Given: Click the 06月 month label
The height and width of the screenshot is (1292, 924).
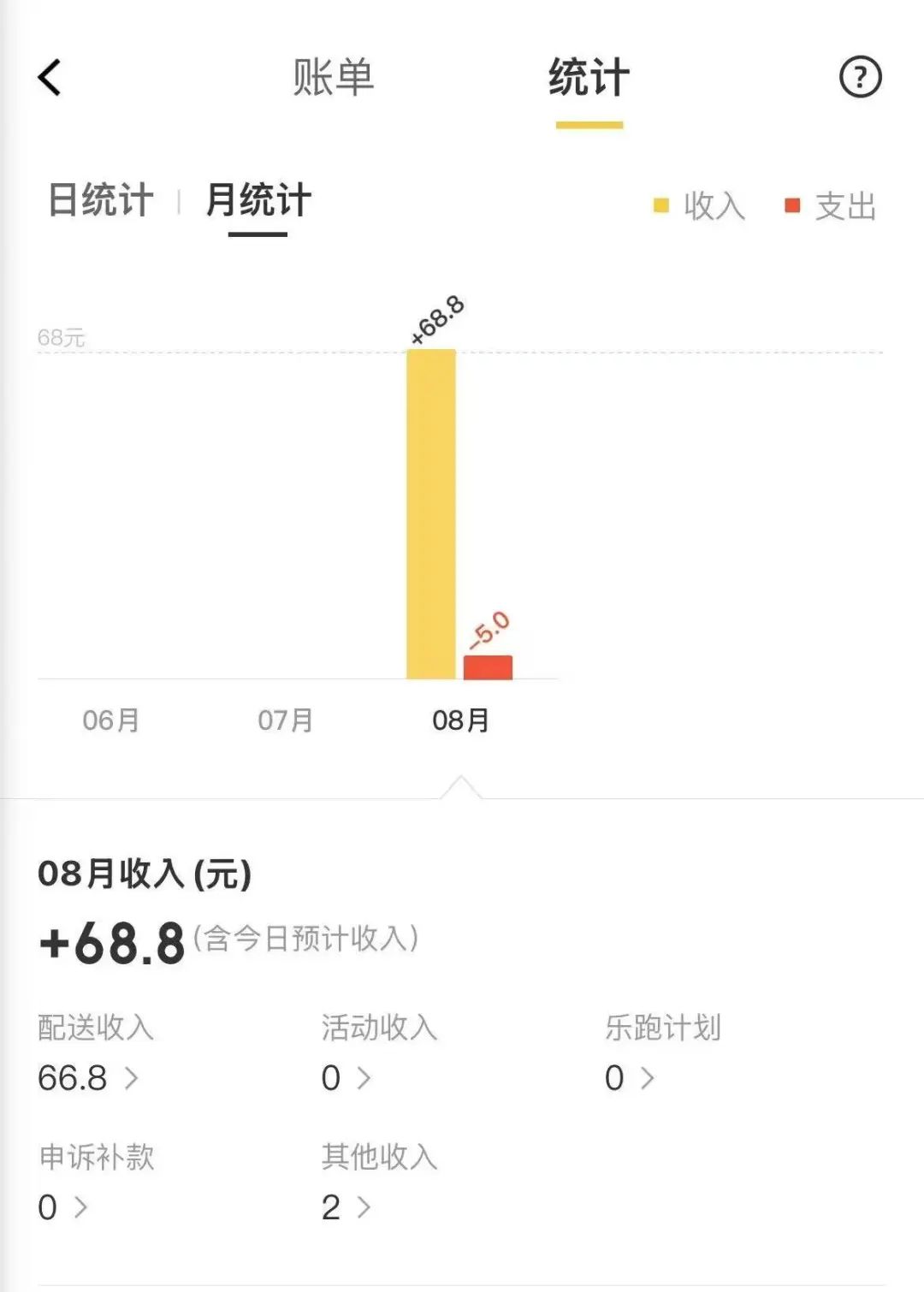Looking at the screenshot, I should point(113,720).
